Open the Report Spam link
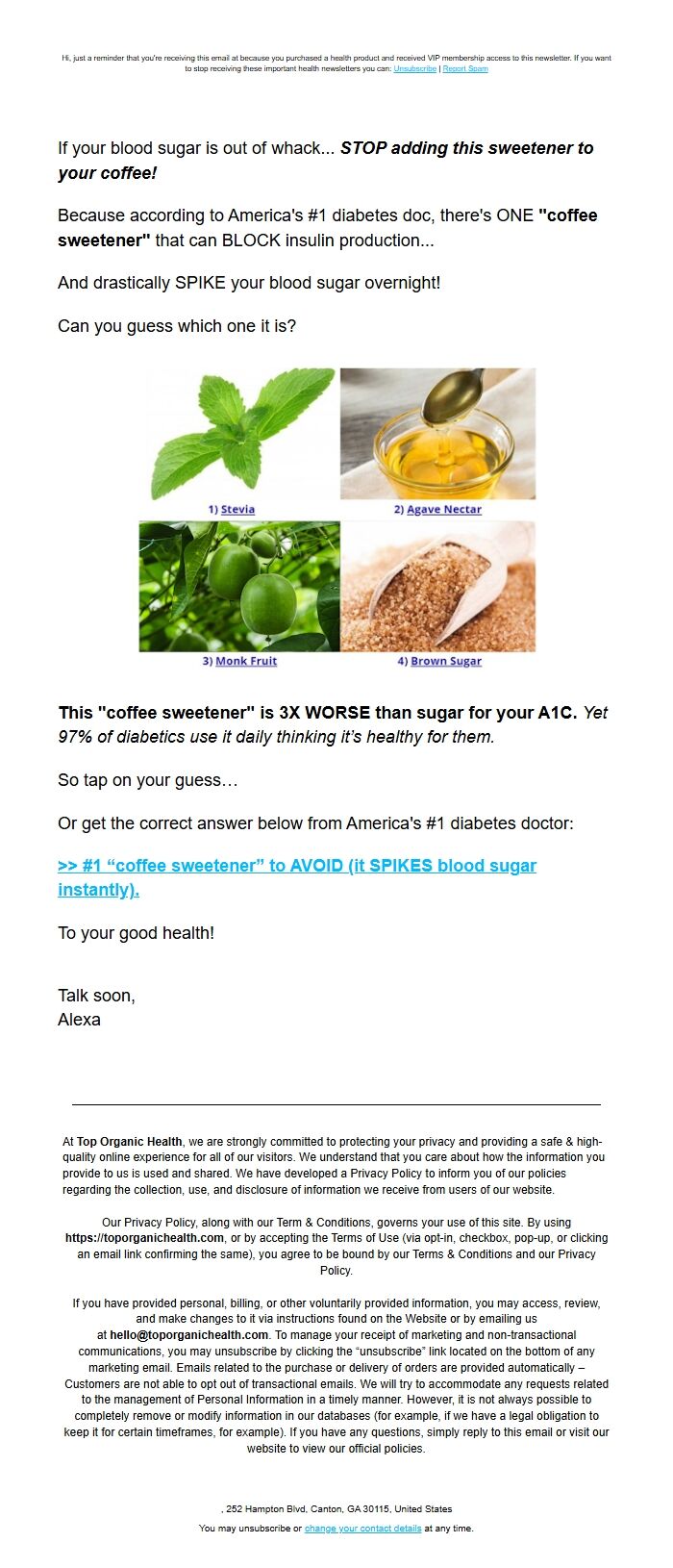 (465, 69)
